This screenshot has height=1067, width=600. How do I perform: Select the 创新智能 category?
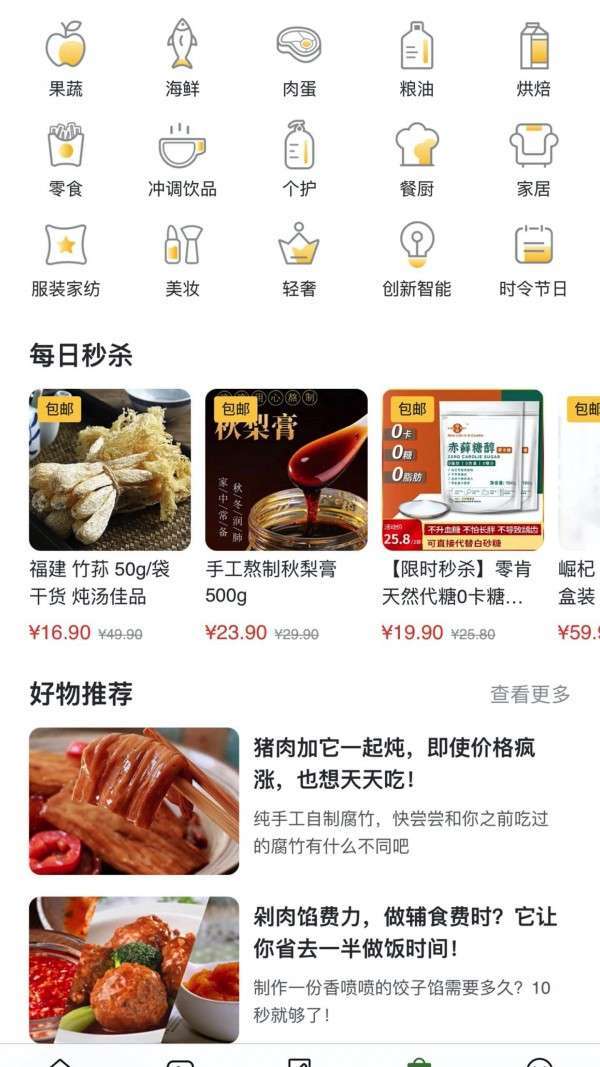[416, 259]
